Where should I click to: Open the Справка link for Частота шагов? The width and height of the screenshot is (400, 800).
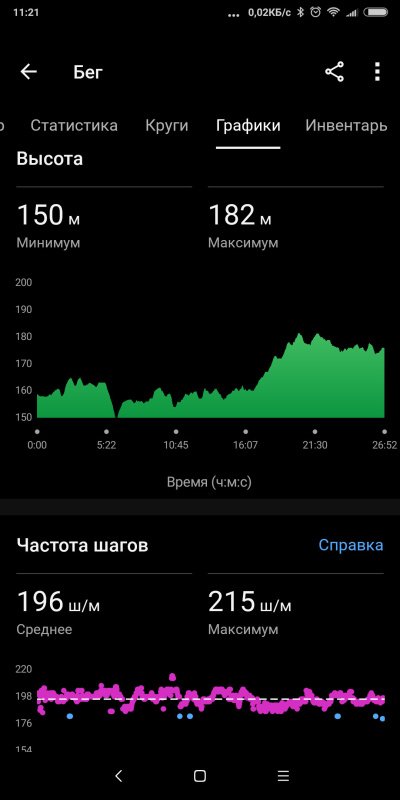click(351, 545)
